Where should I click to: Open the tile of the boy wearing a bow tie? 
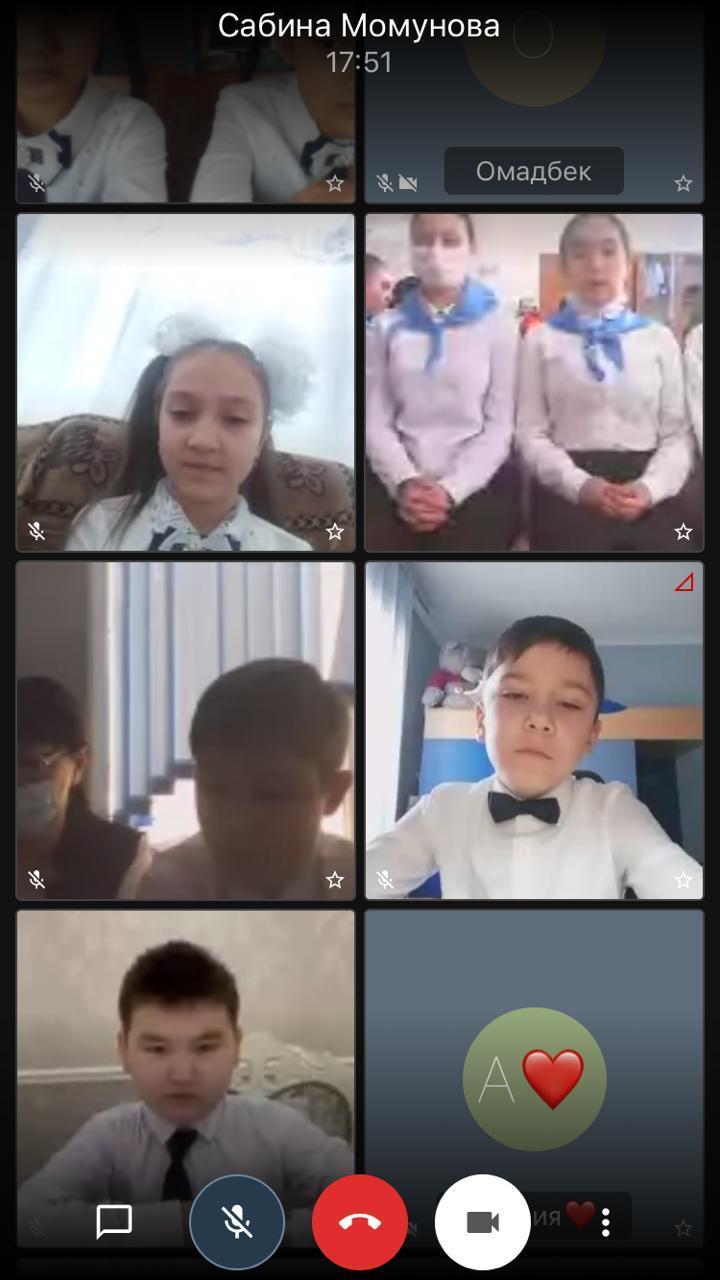point(534,730)
